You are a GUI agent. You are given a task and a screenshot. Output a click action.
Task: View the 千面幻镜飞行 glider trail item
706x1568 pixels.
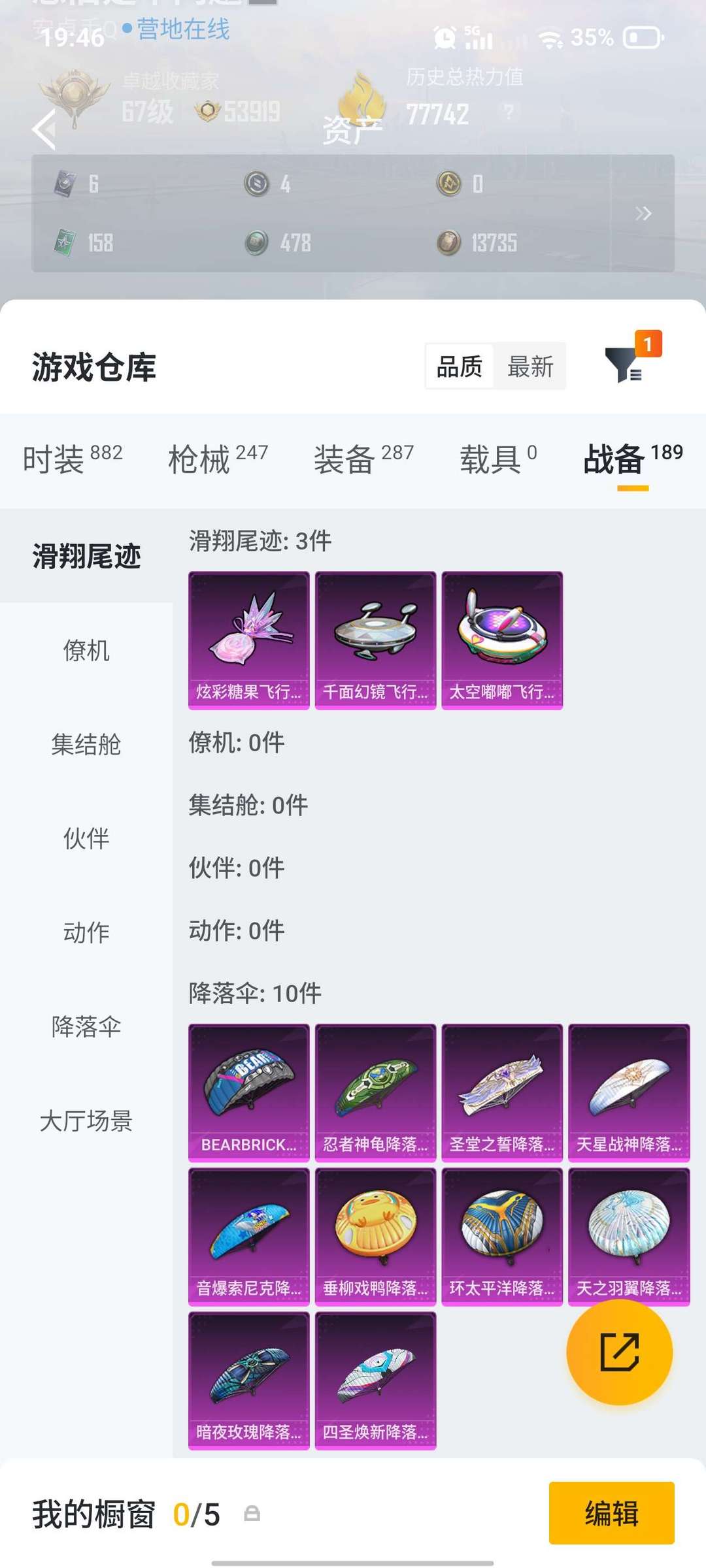375,637
